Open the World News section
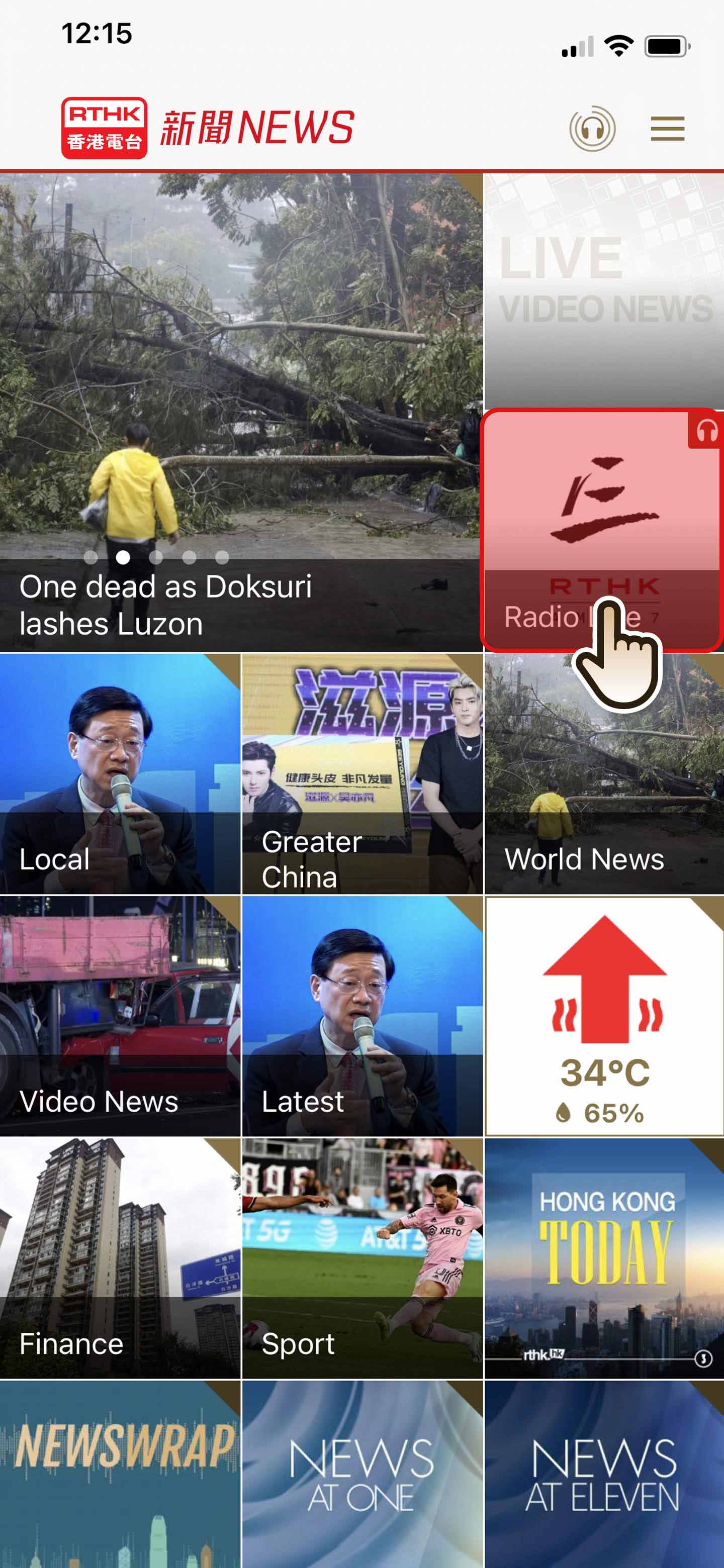Image resolution: width=724 pixels, height=1568 pixels. click(x=604, y=773)
